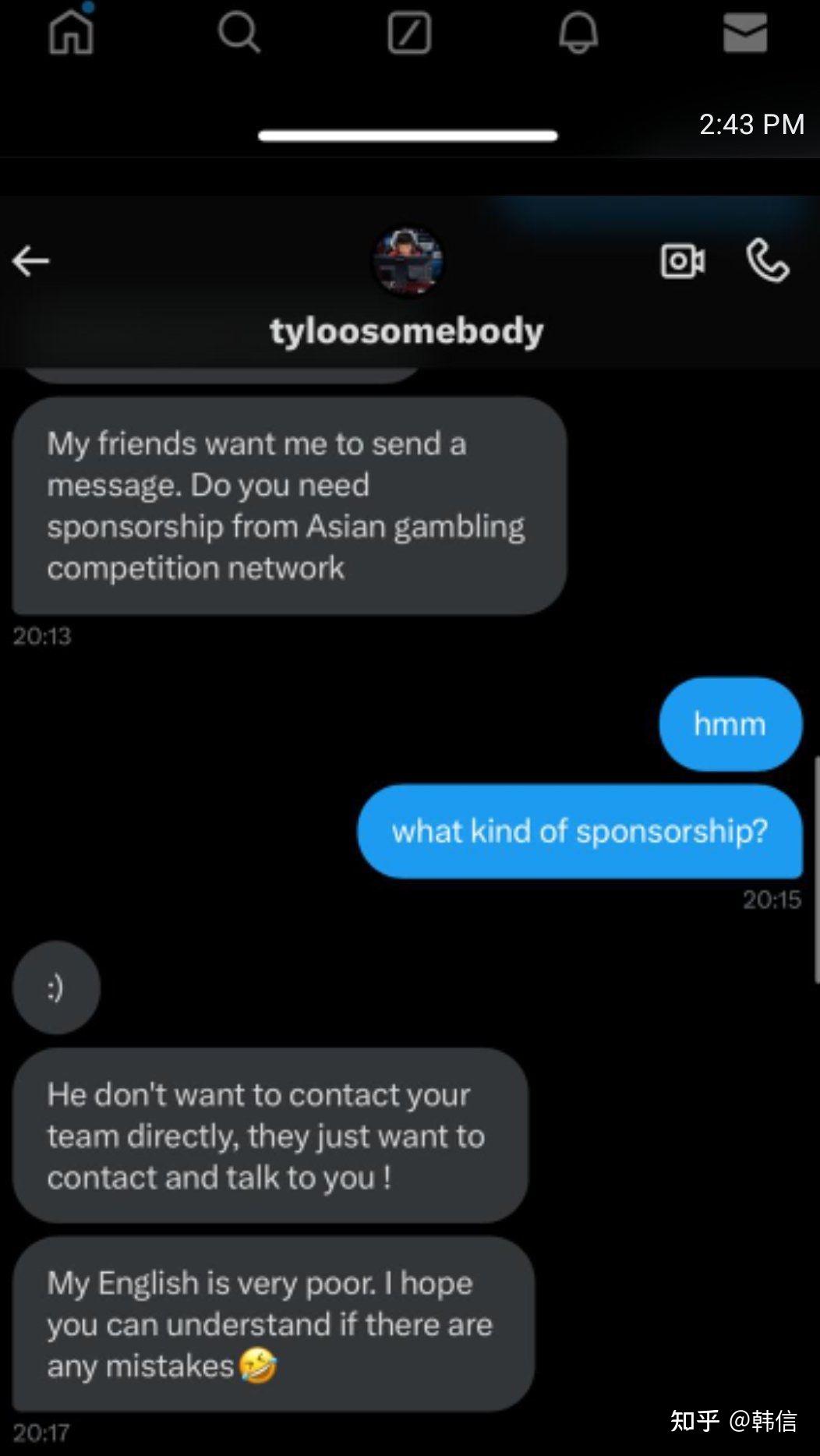Start a video call with tyloosomebody
Viewport: 820px width, 1456px height.
(x=683, y=261)
